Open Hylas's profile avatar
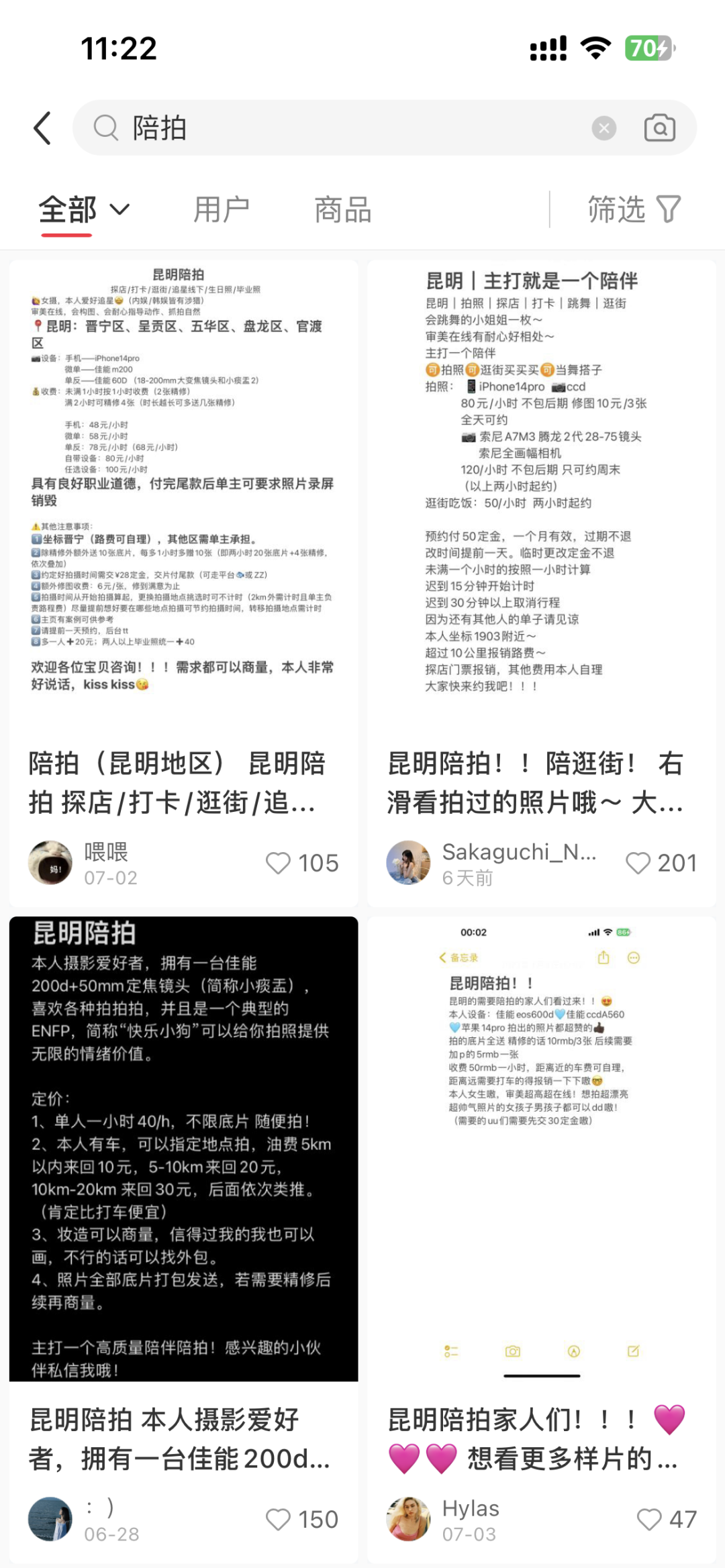The height and width of the screenshot is (1568, 725). (x=408, y=1519)
